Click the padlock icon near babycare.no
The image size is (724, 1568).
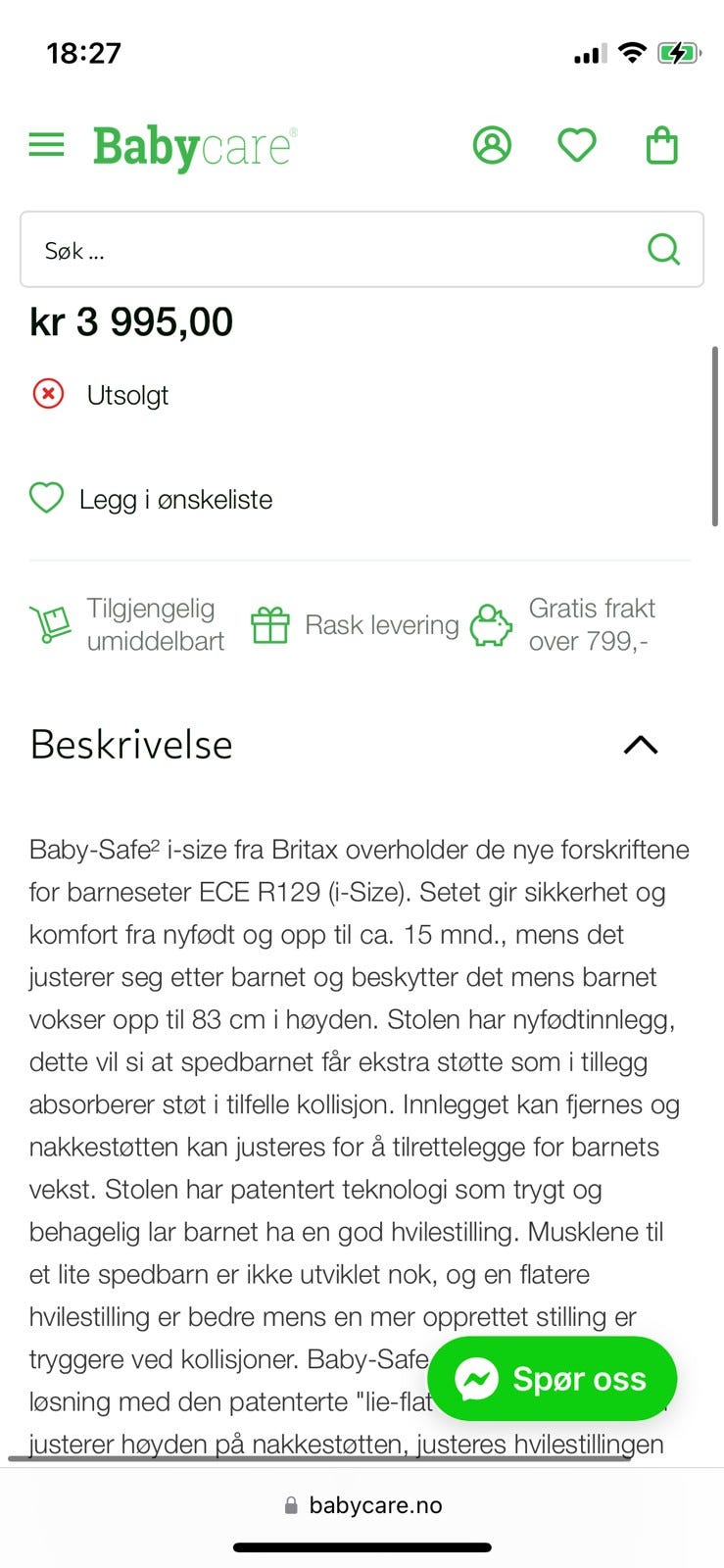click(290, 1505)
